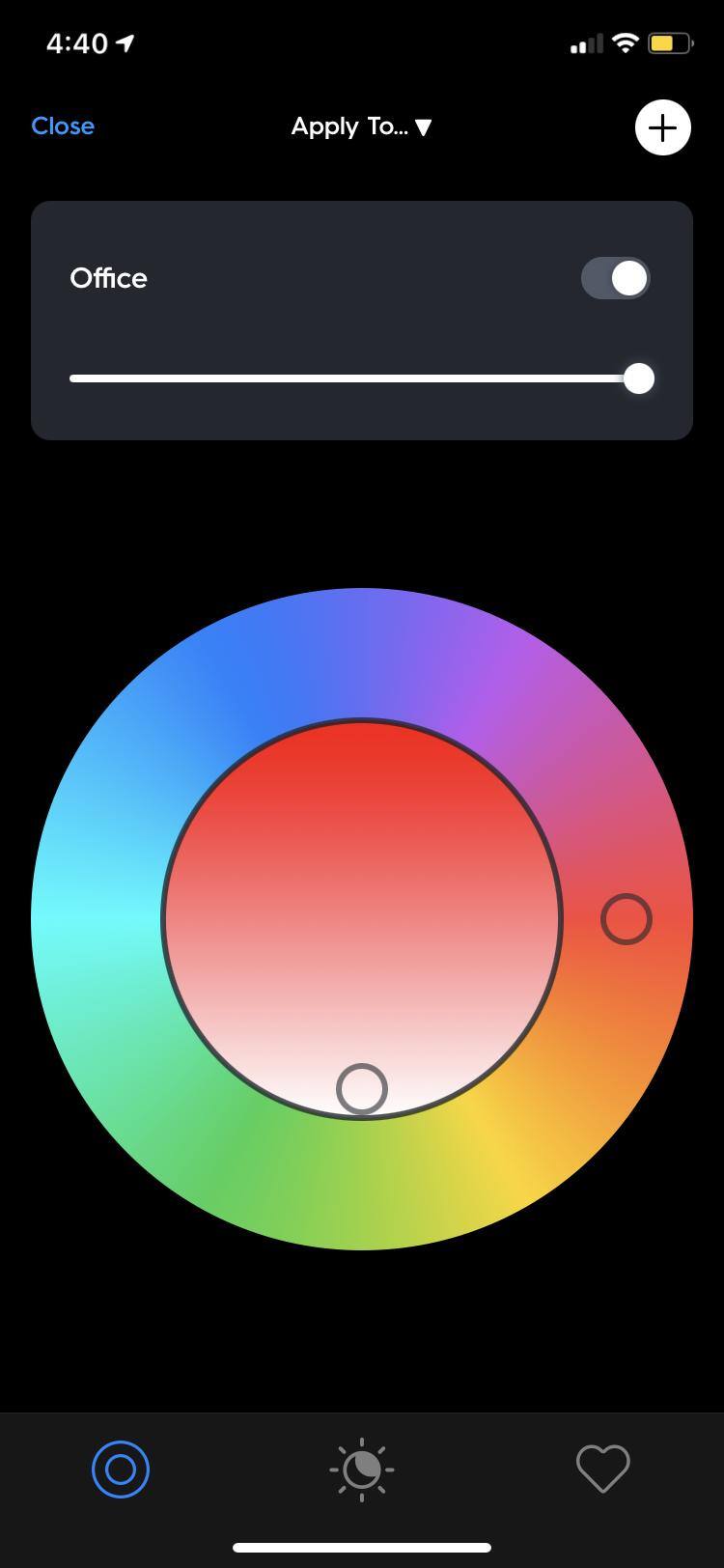Open the white temperature tab

click(362, 1469)
